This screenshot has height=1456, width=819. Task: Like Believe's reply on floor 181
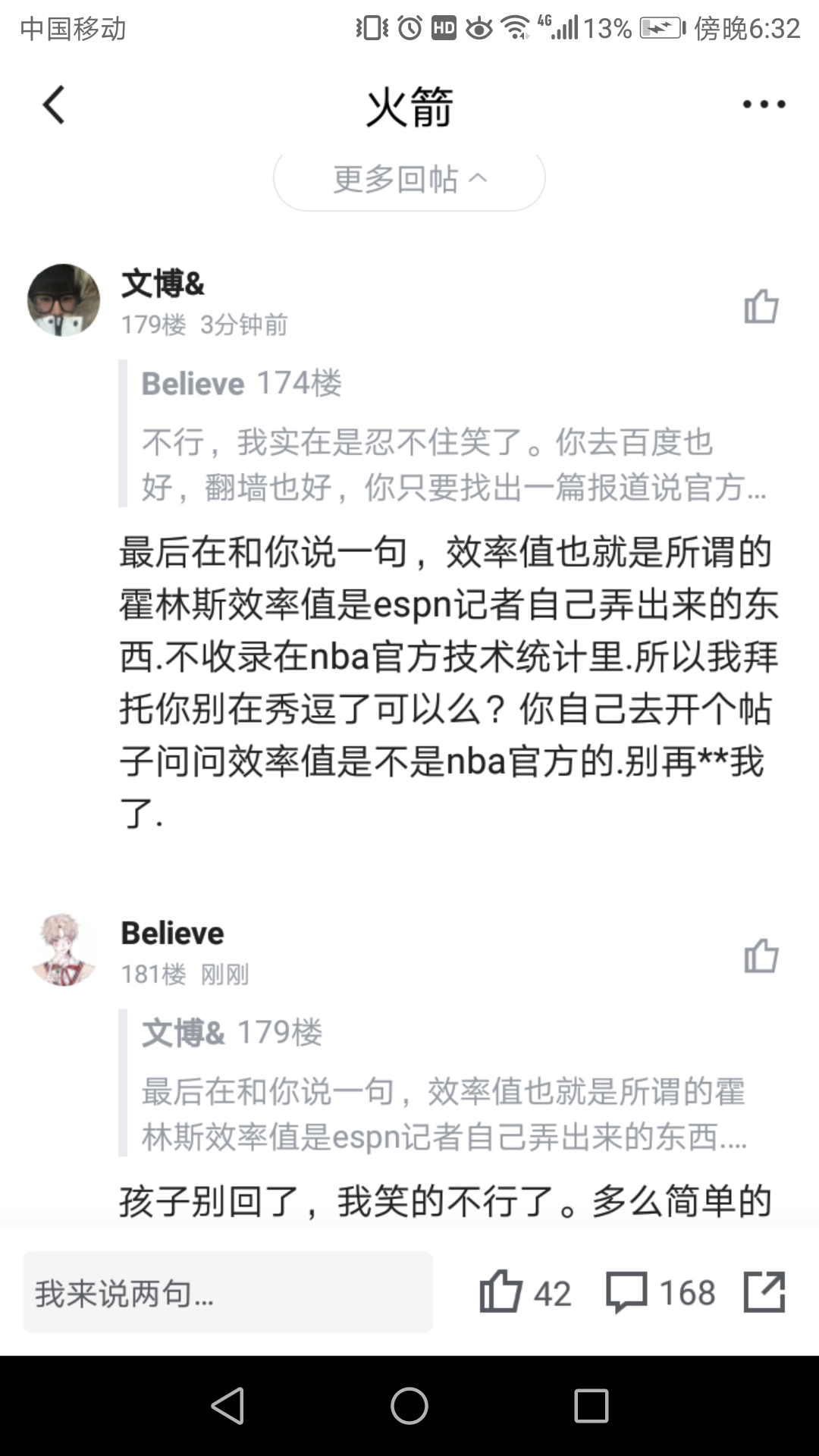click(x=761, y=955)
